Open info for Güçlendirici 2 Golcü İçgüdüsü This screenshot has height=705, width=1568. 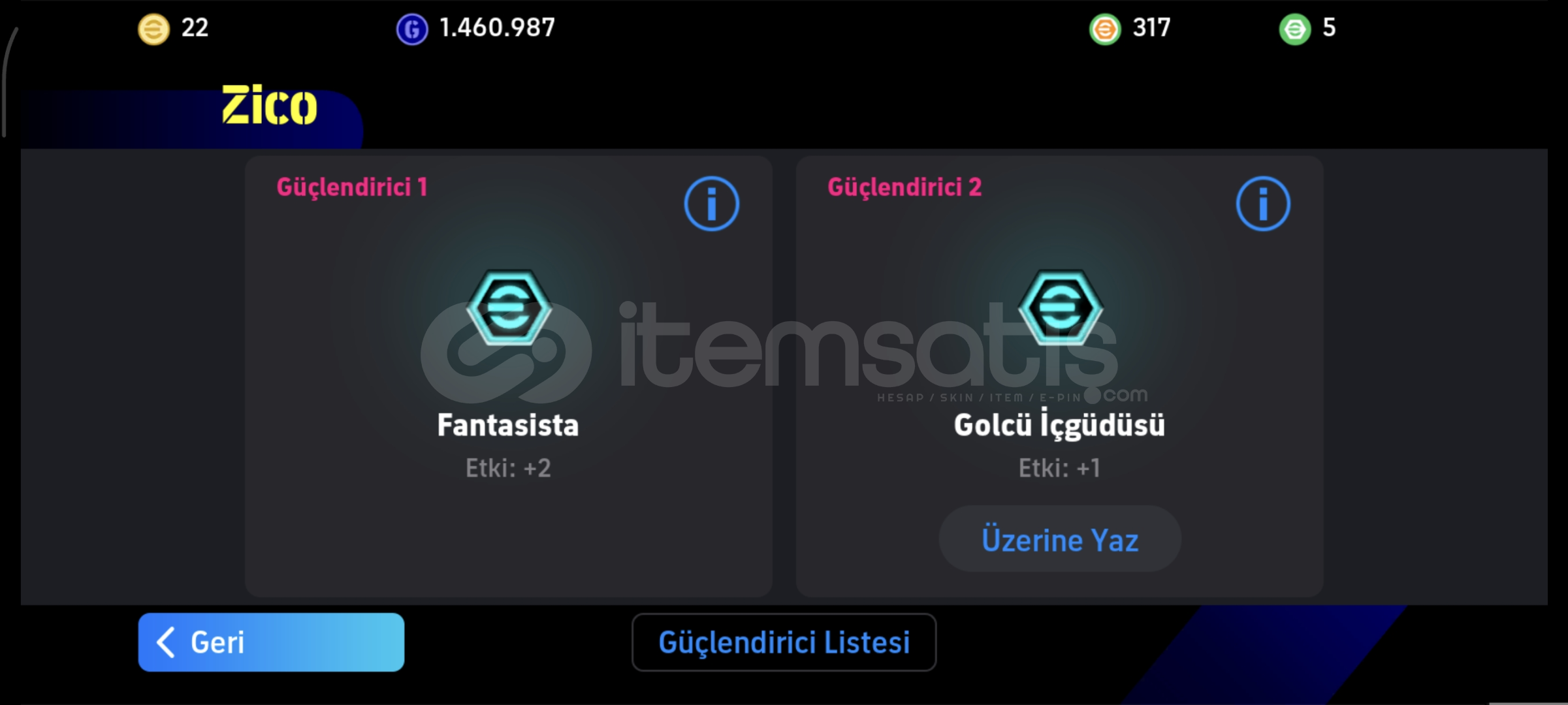pyautogui.click(x=1262, y=204)
